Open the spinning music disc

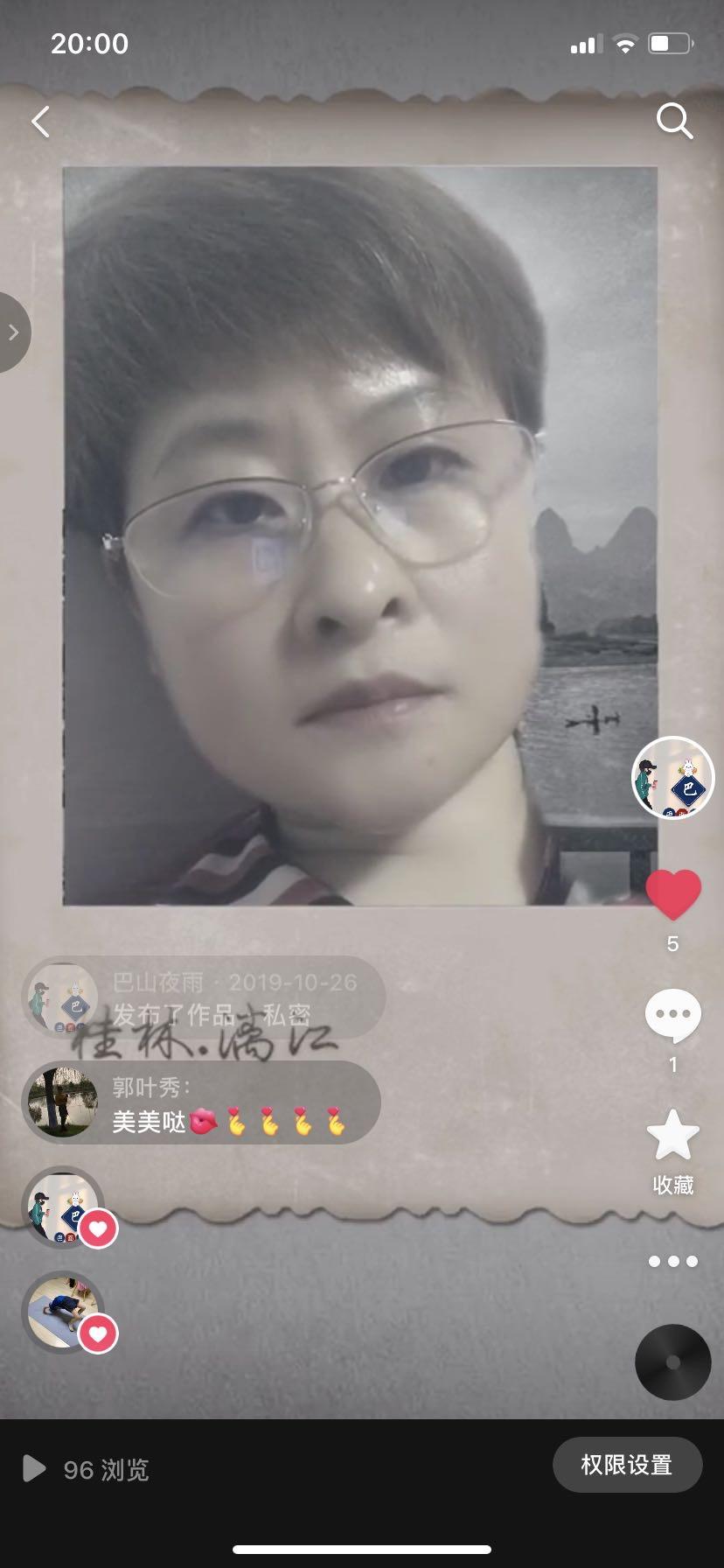(x=672, y=1362)
